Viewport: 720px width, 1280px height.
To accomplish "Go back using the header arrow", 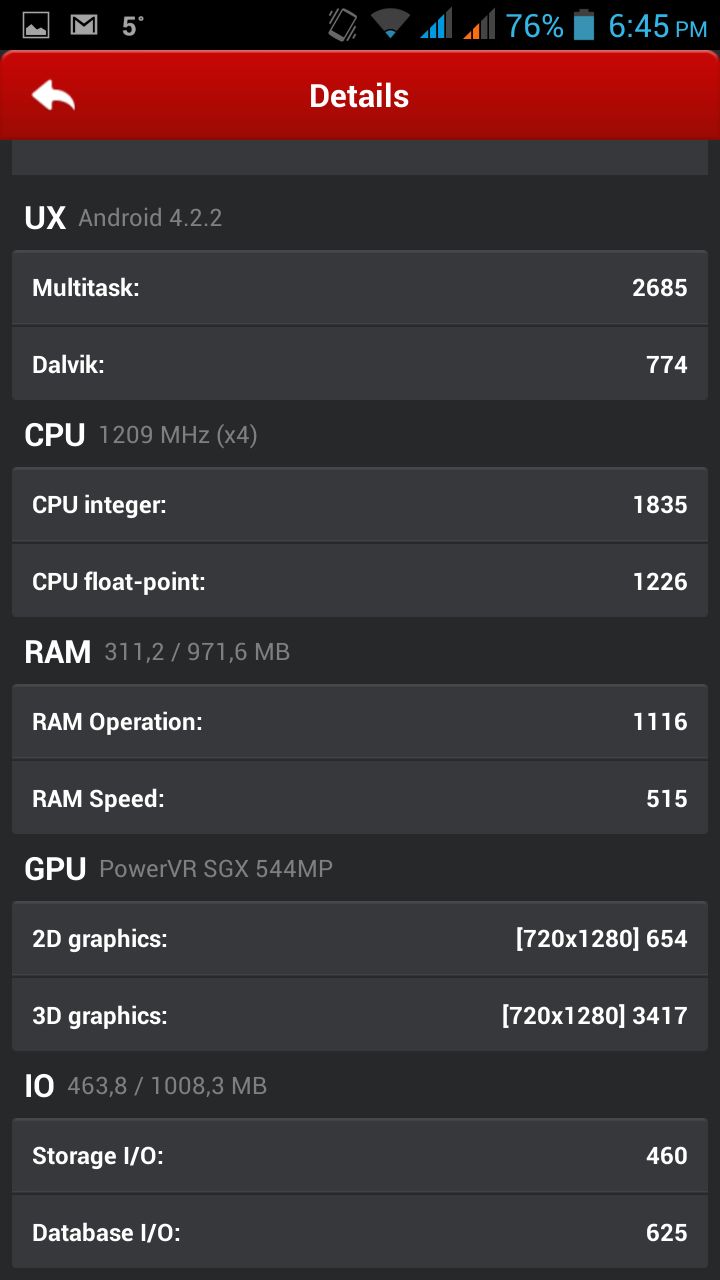I will click(x=53, y=95).
